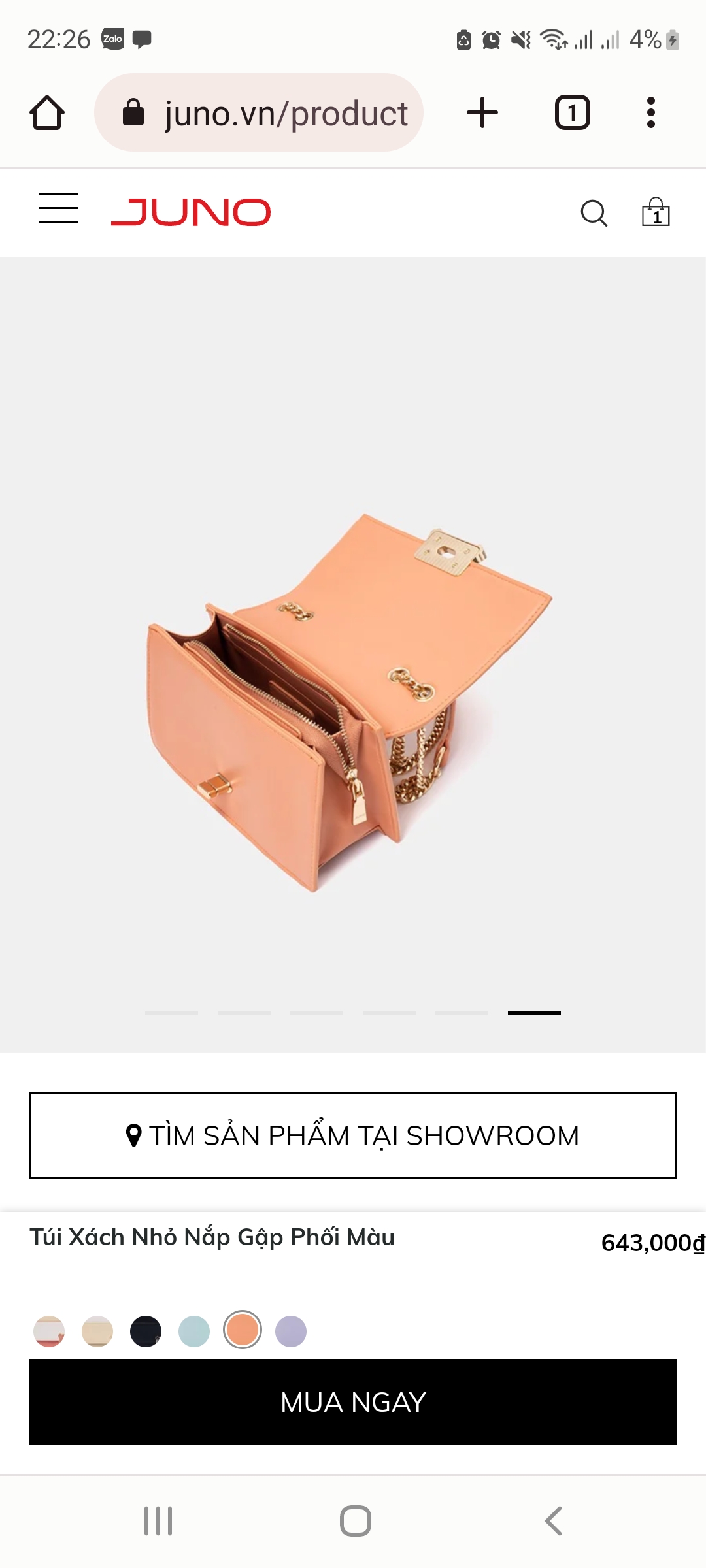Open the tab switcher
Viewport: 706px width, 1568px height.
pyautogui.click(x=572, y=112)
